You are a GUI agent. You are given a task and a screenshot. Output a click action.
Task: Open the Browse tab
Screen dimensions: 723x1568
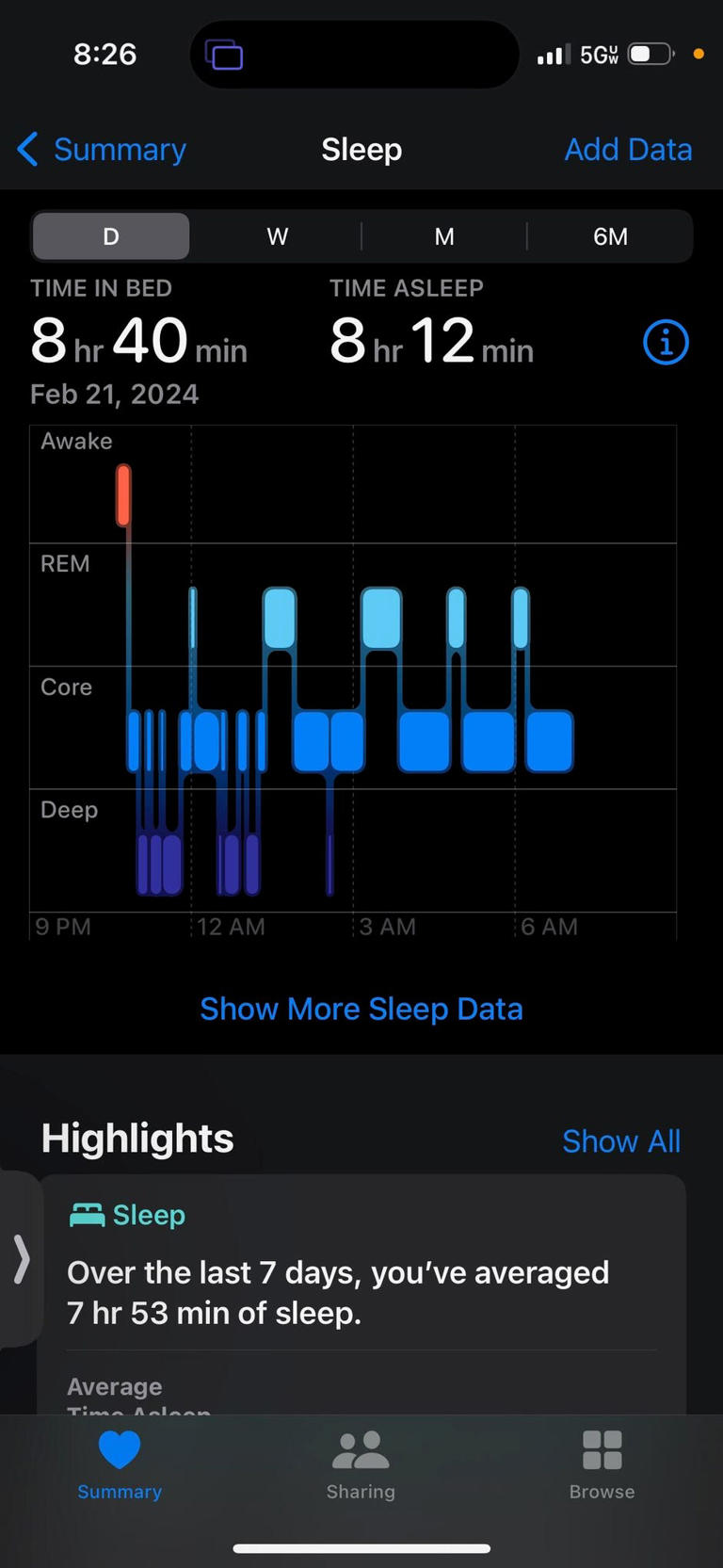point(602,1464)
